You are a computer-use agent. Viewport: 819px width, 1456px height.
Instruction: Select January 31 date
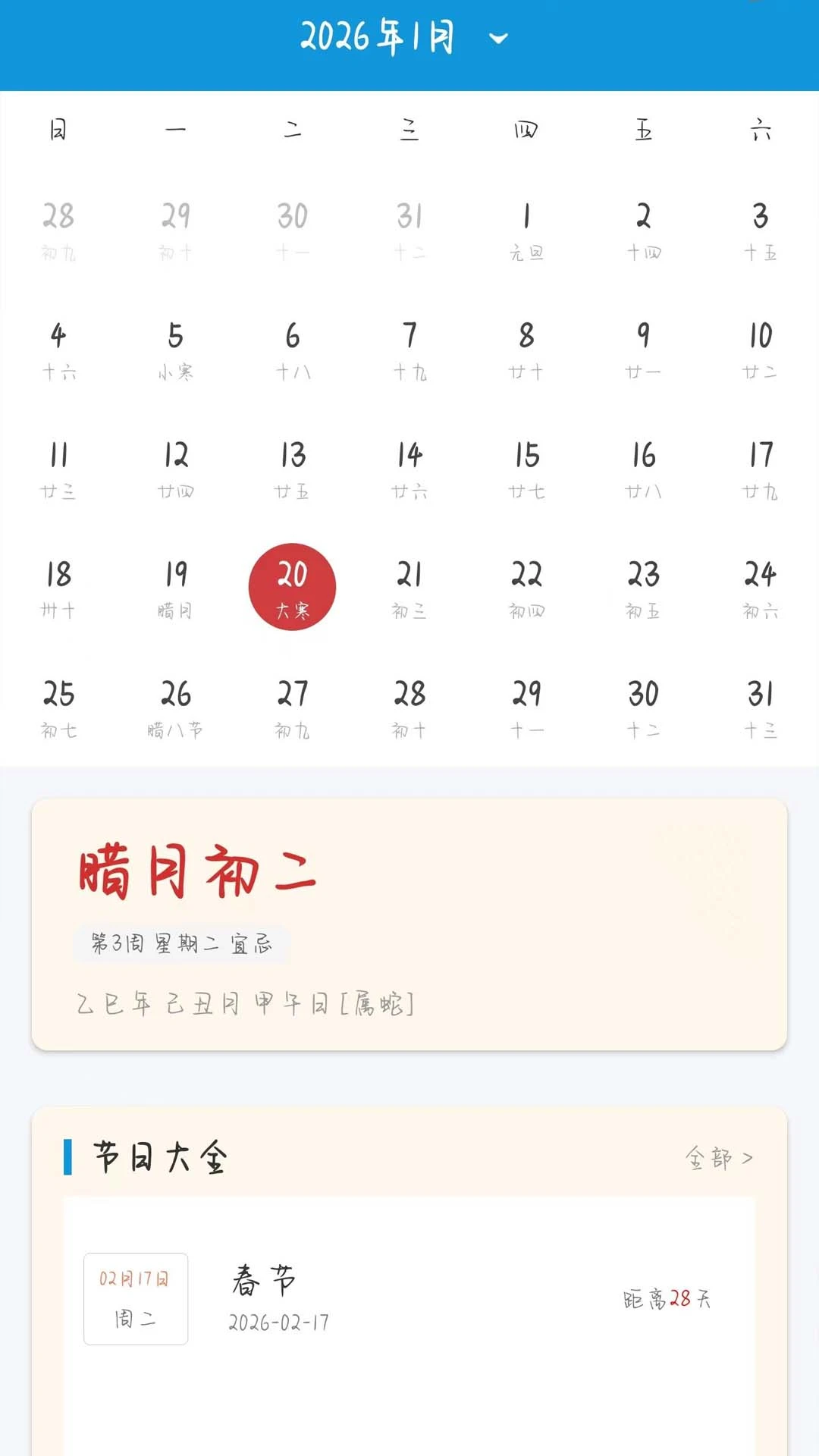click(760, 708)
